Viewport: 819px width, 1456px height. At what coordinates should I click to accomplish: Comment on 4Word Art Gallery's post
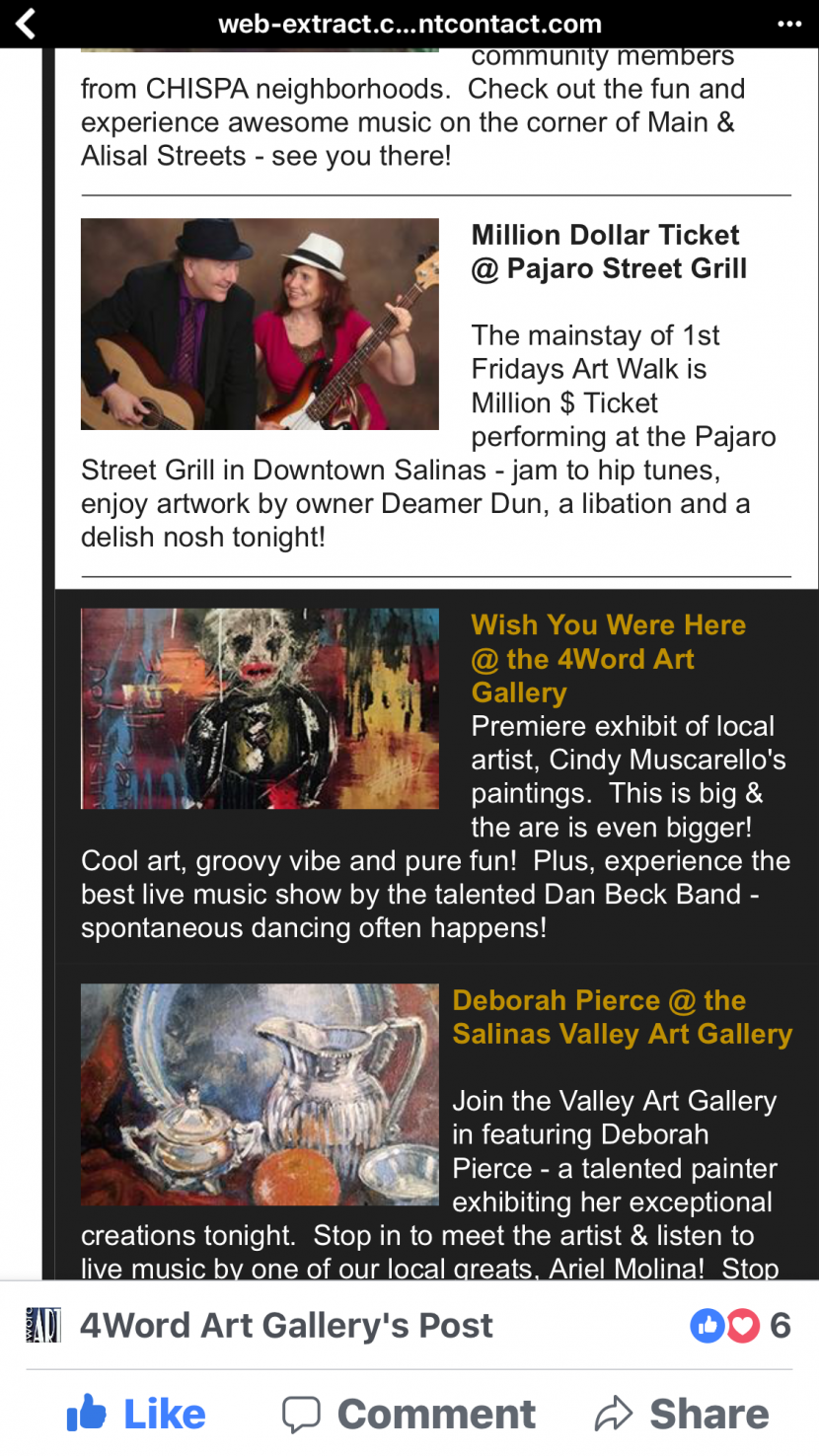pos(409,1415)
